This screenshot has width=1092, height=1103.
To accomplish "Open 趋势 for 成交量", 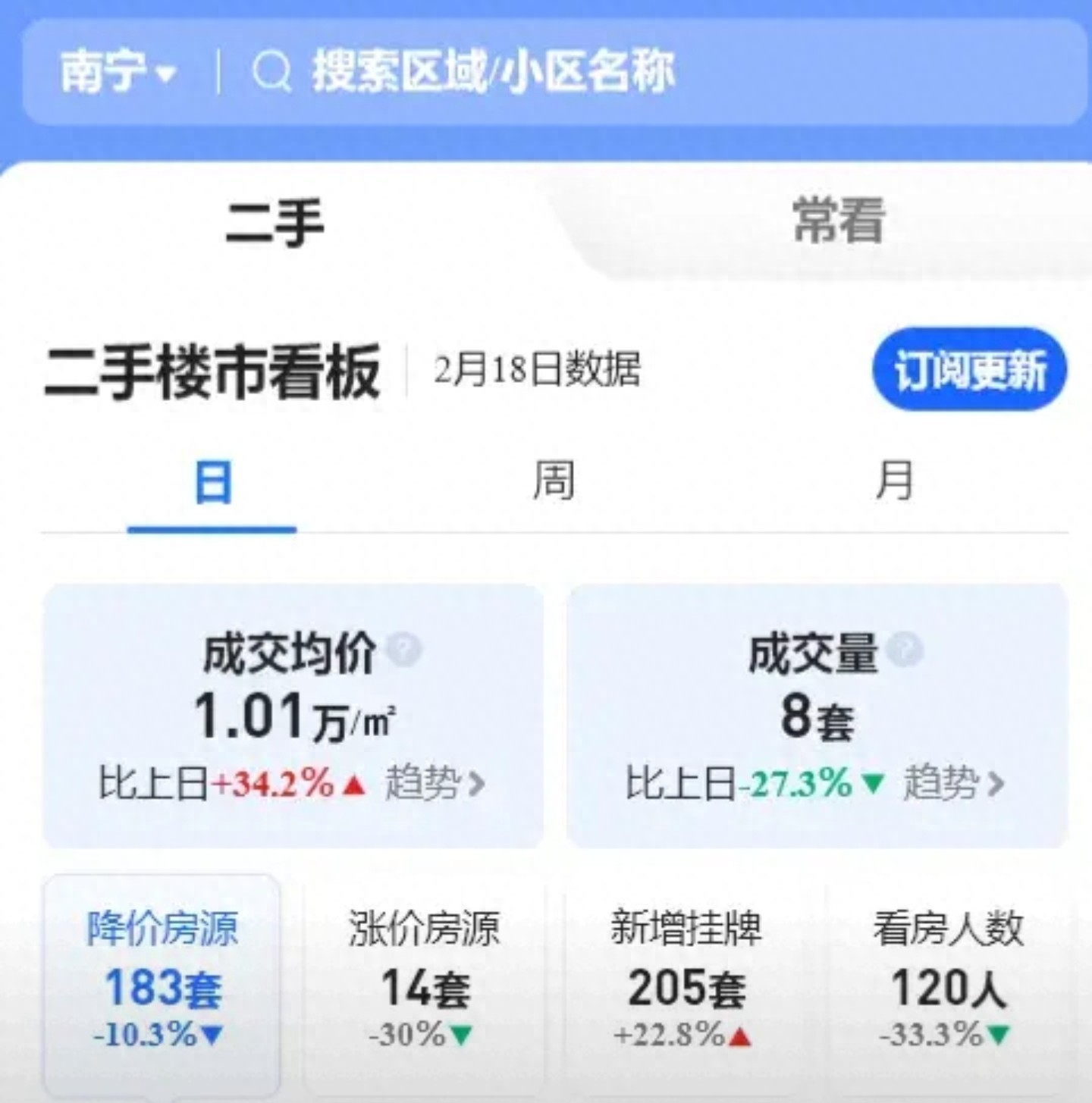I will tap(953, 783).
